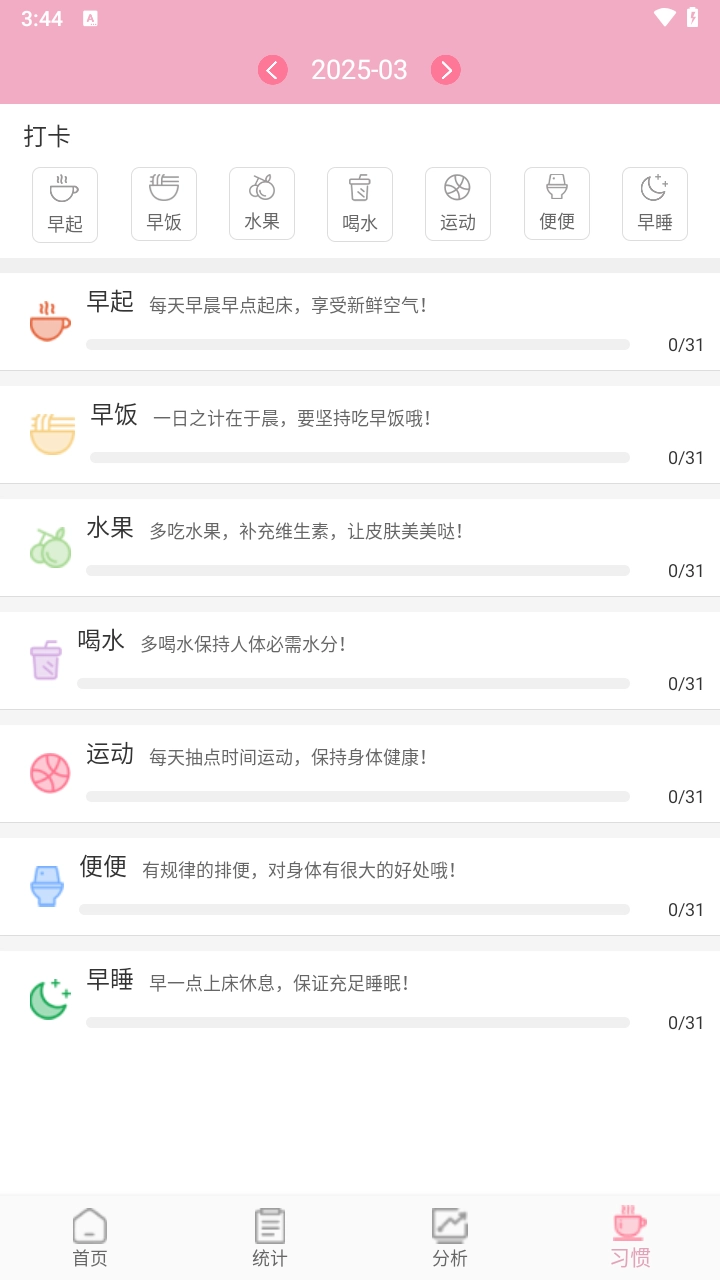
Task: Open the 早饭 habit with 一日之计在于晨
Action: point(360,435)
